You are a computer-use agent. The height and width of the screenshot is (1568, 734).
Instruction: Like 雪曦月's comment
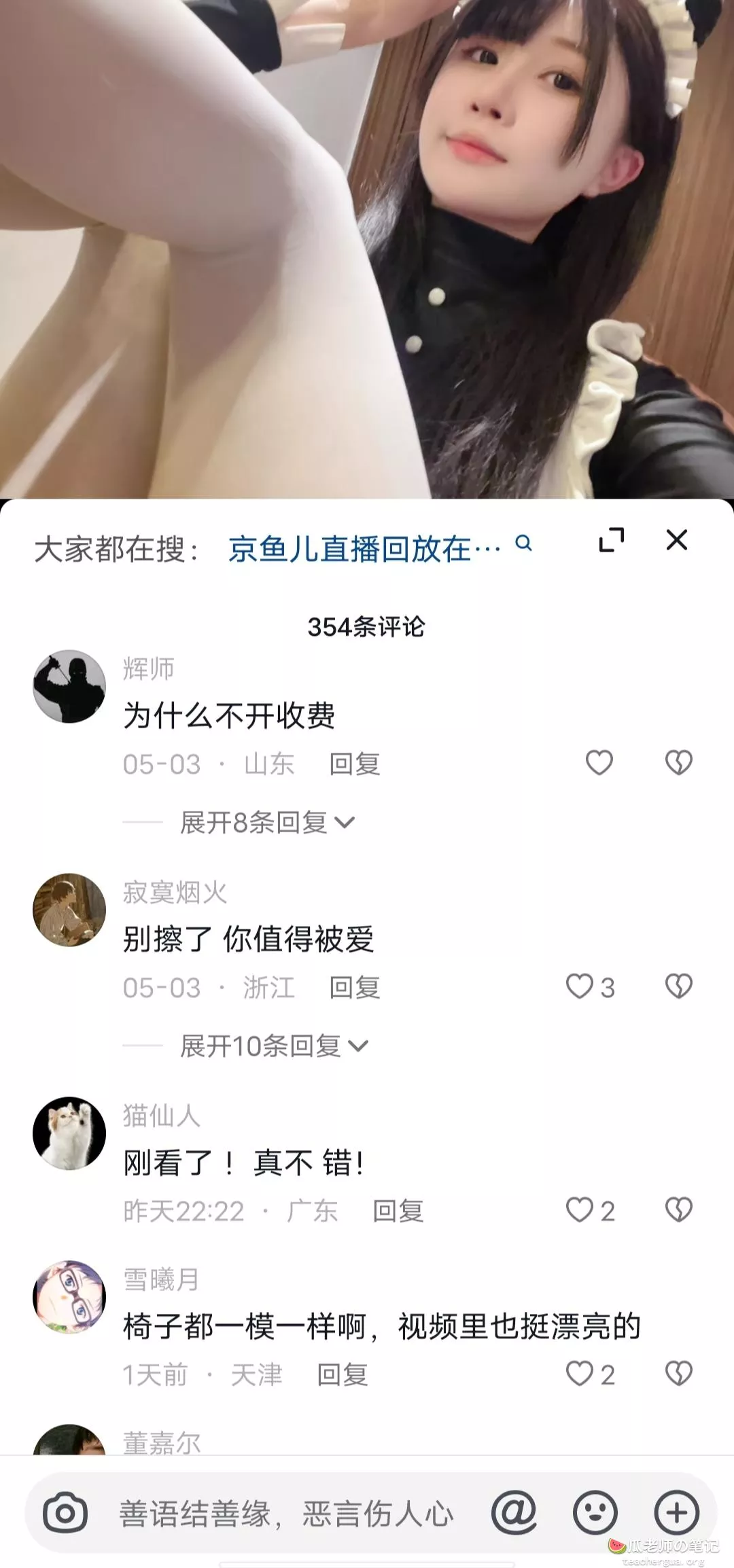tap(590, 1374)
